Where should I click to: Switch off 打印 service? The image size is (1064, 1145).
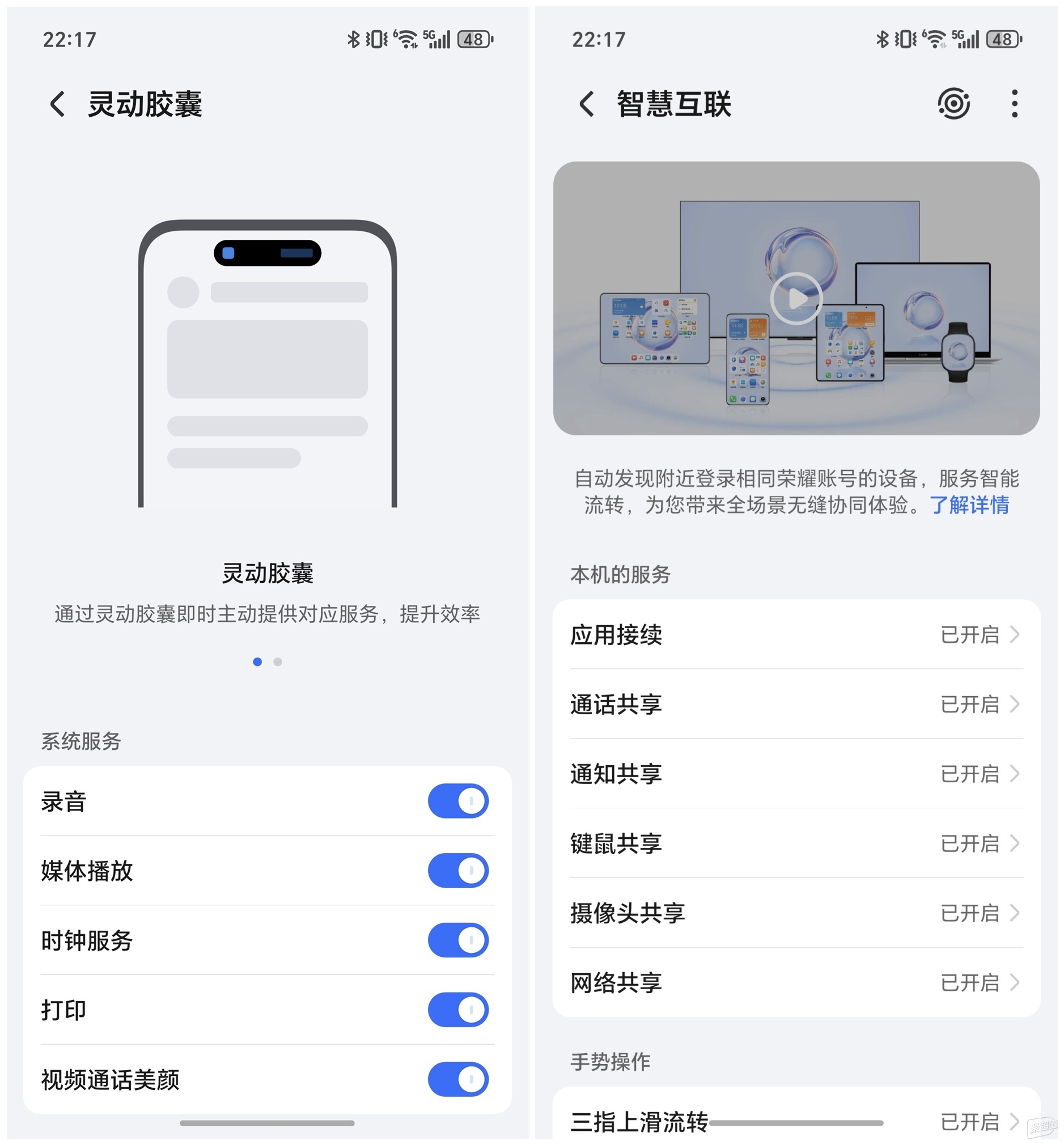(x=457, y=1010)
